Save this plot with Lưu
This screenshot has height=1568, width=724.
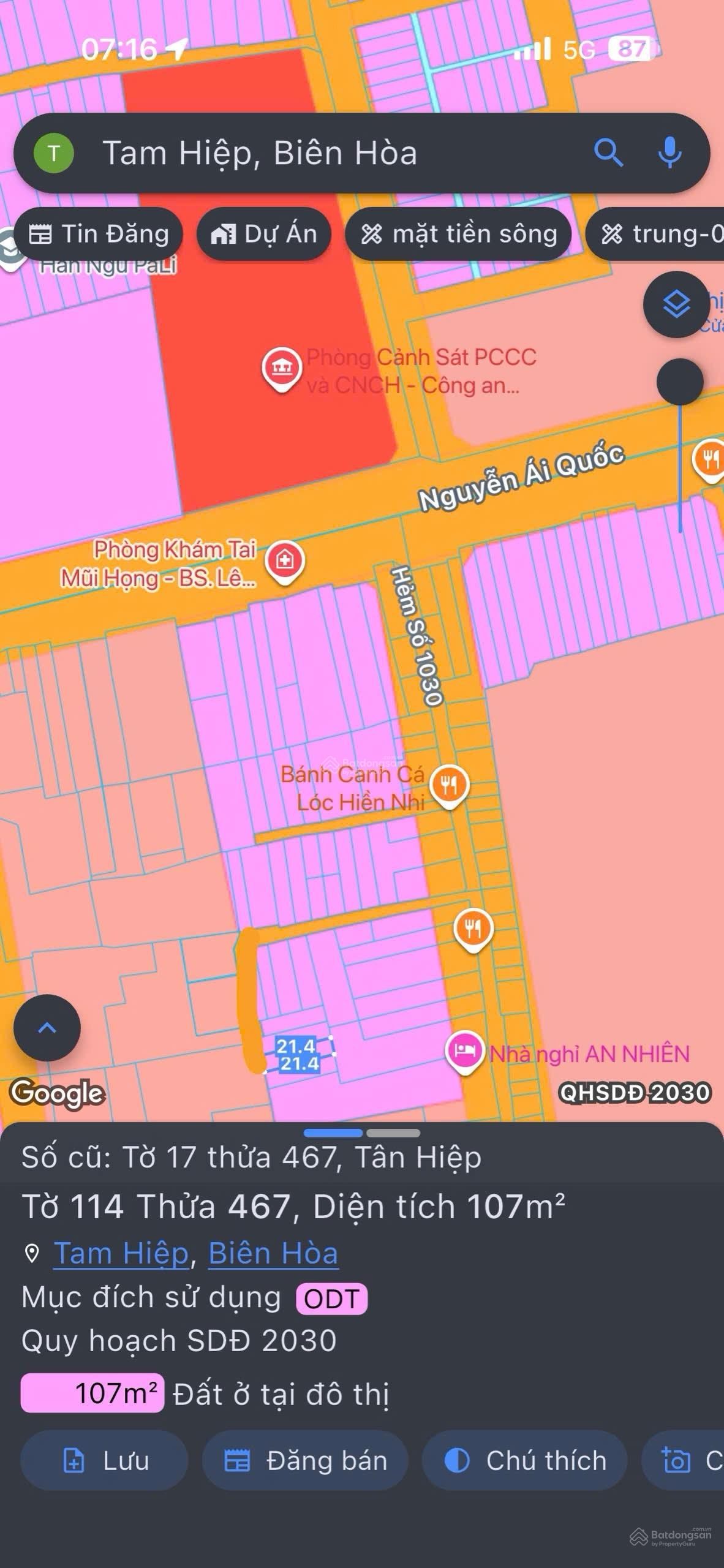click(x=104, y=1461)
